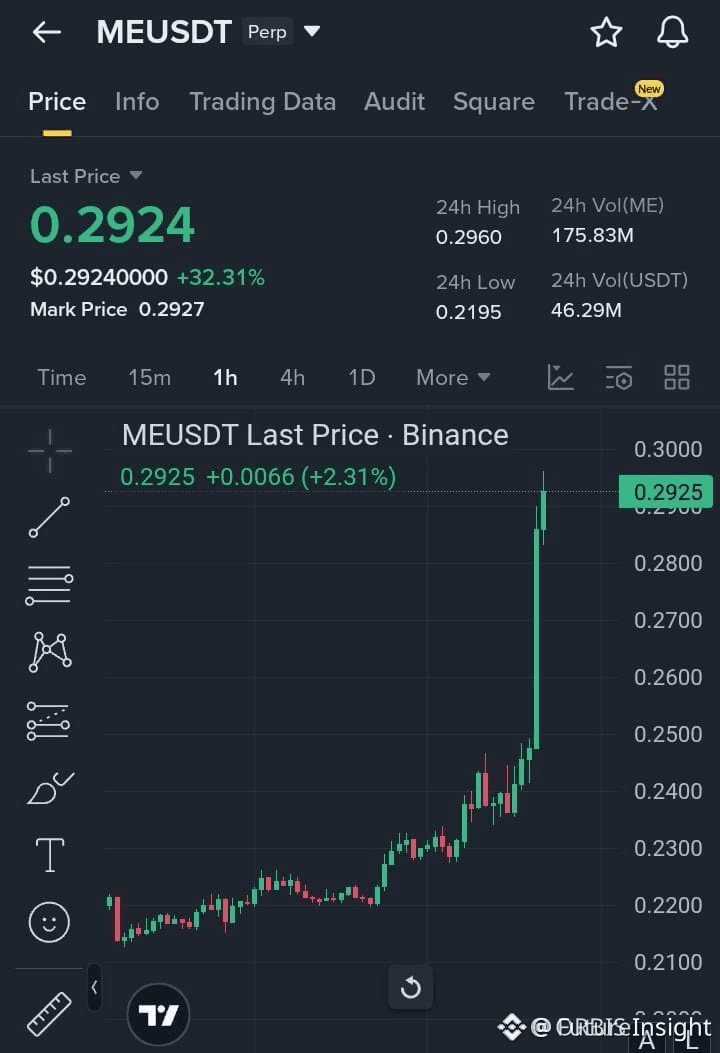
Task: Open the Trading Data tab
Action: tap(262, 101)
